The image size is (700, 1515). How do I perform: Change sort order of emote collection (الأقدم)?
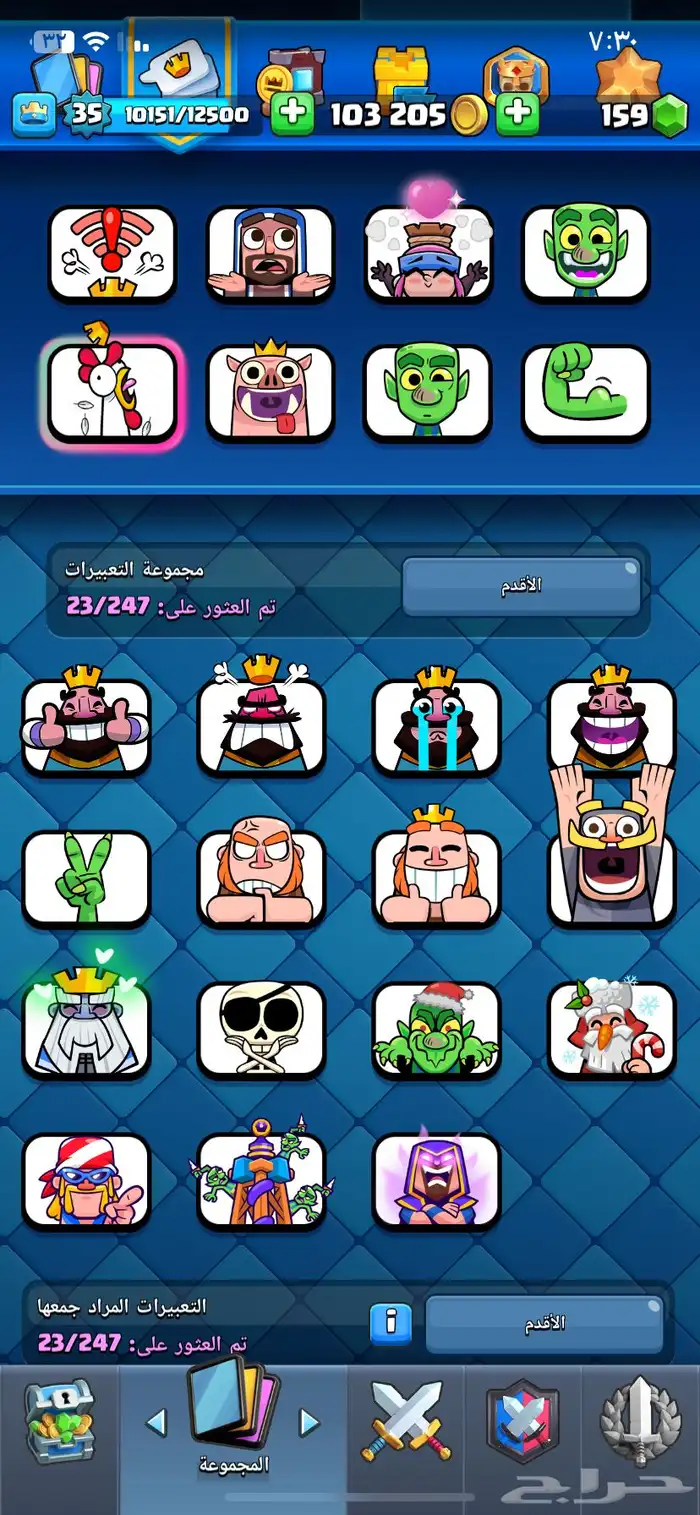[521, 587]
